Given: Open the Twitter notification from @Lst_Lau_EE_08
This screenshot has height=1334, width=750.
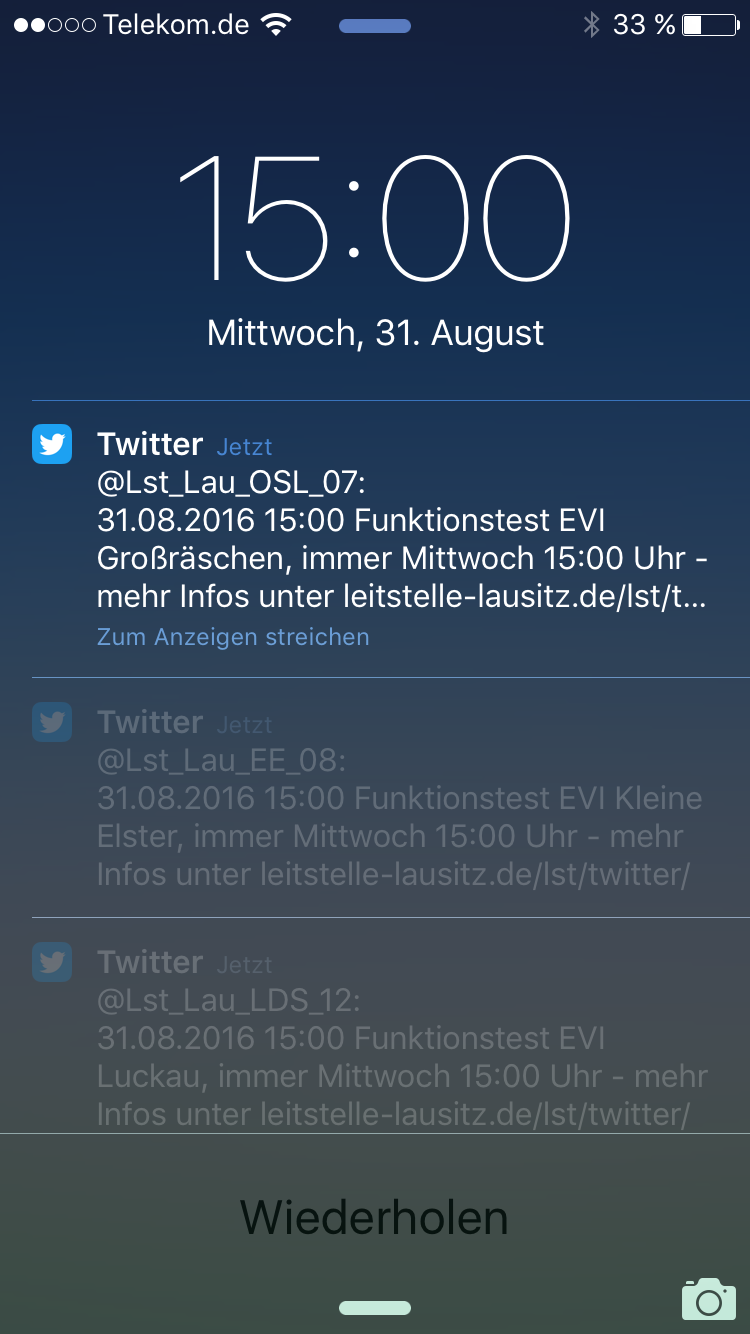Looking at the screenshot, I should click(x=390, y=797).
